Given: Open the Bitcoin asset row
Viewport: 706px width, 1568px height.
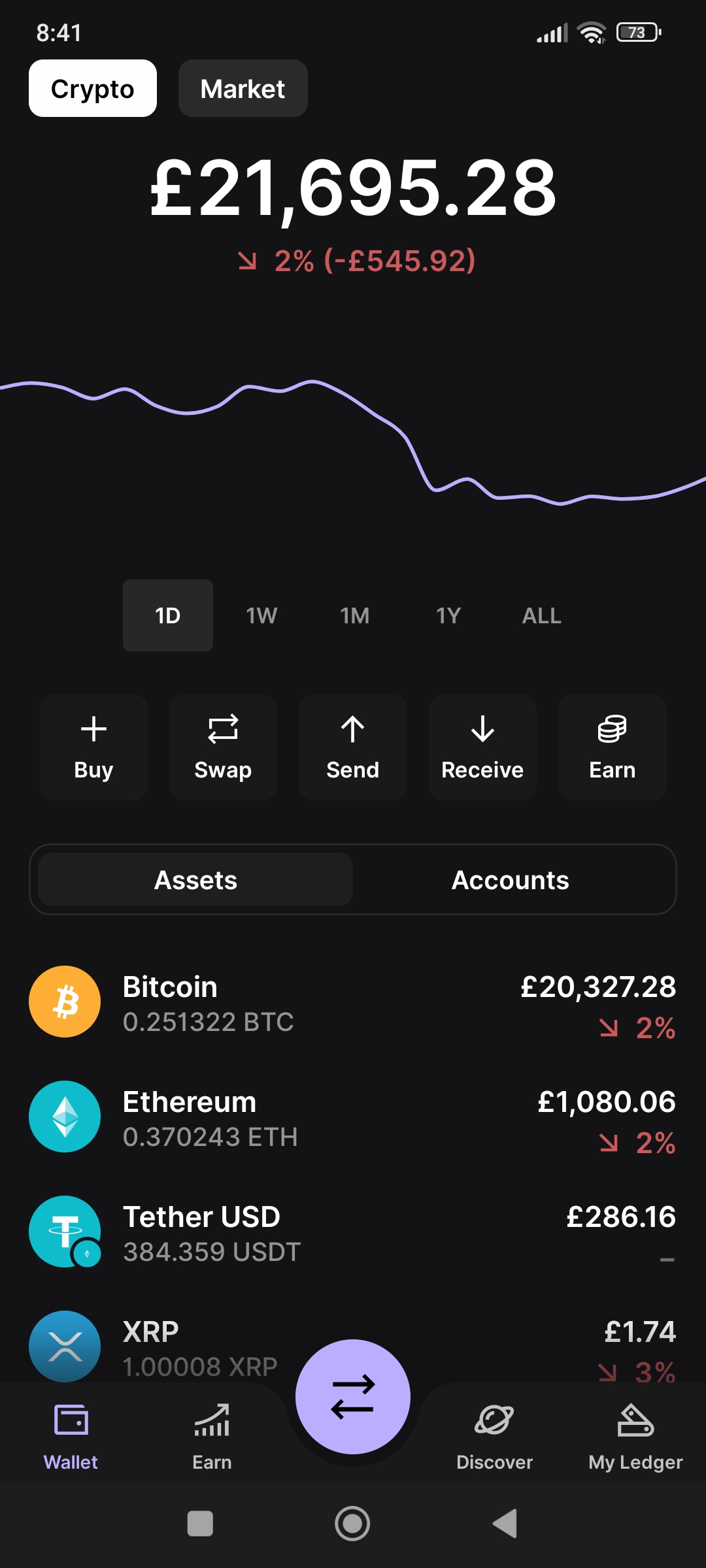Looking at the screenshot, I should (x=353, y=1002).
